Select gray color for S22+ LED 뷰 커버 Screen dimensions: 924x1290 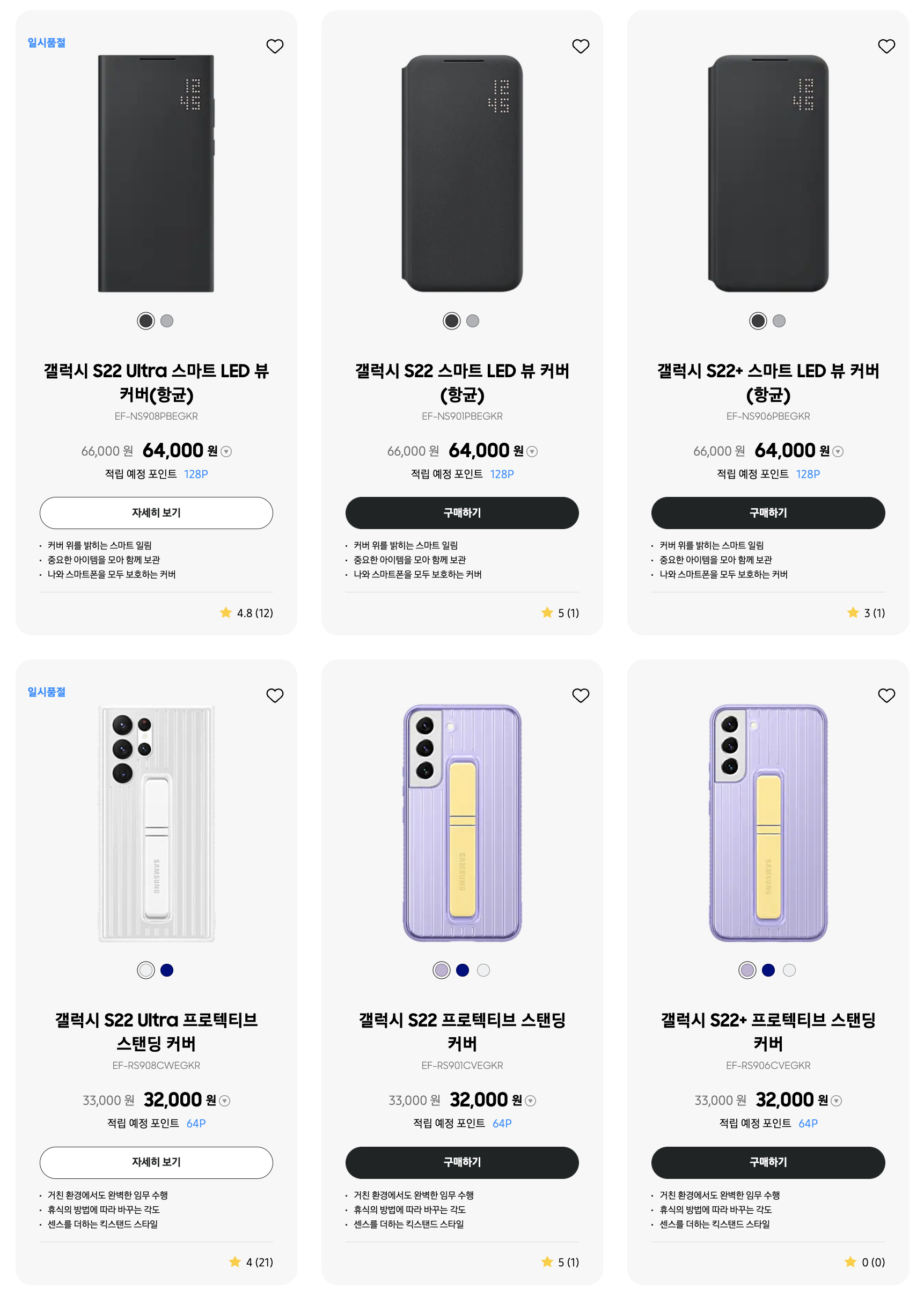pos(779,321)
